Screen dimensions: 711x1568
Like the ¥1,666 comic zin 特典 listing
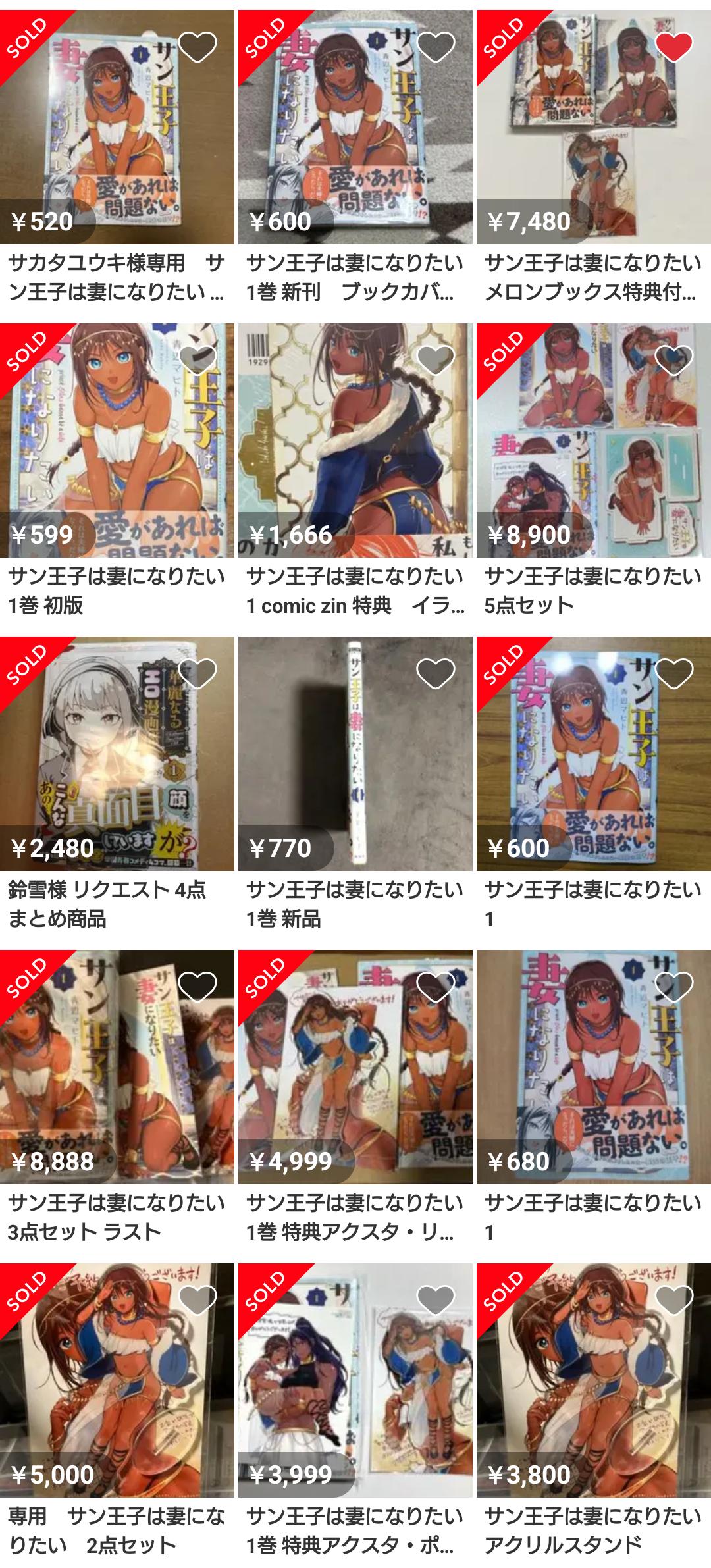tap(436, 359)
